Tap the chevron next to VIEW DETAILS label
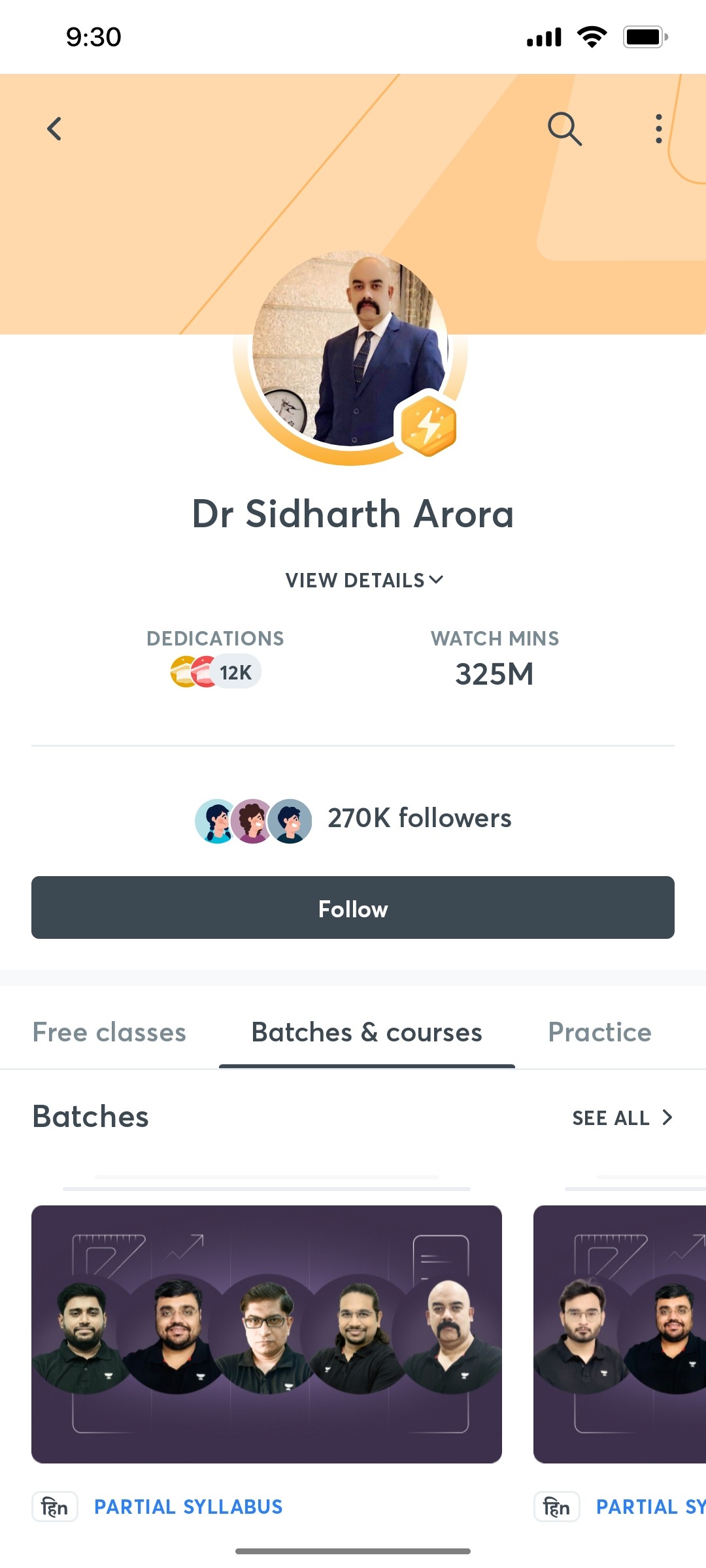706x1568 pixels. click(437, 579)
